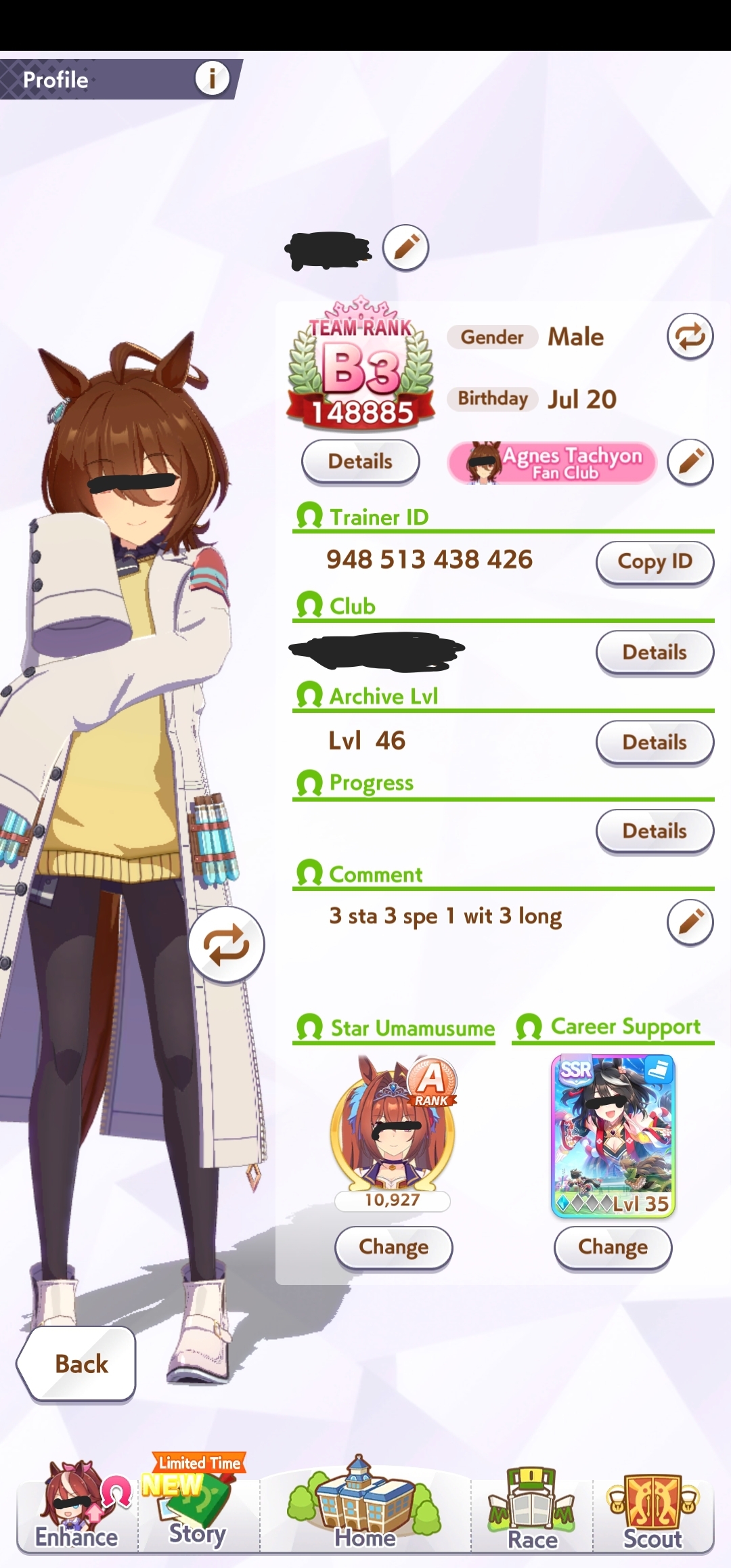
Task: Open the SSR Career Support card
Action: [613, 1136]
